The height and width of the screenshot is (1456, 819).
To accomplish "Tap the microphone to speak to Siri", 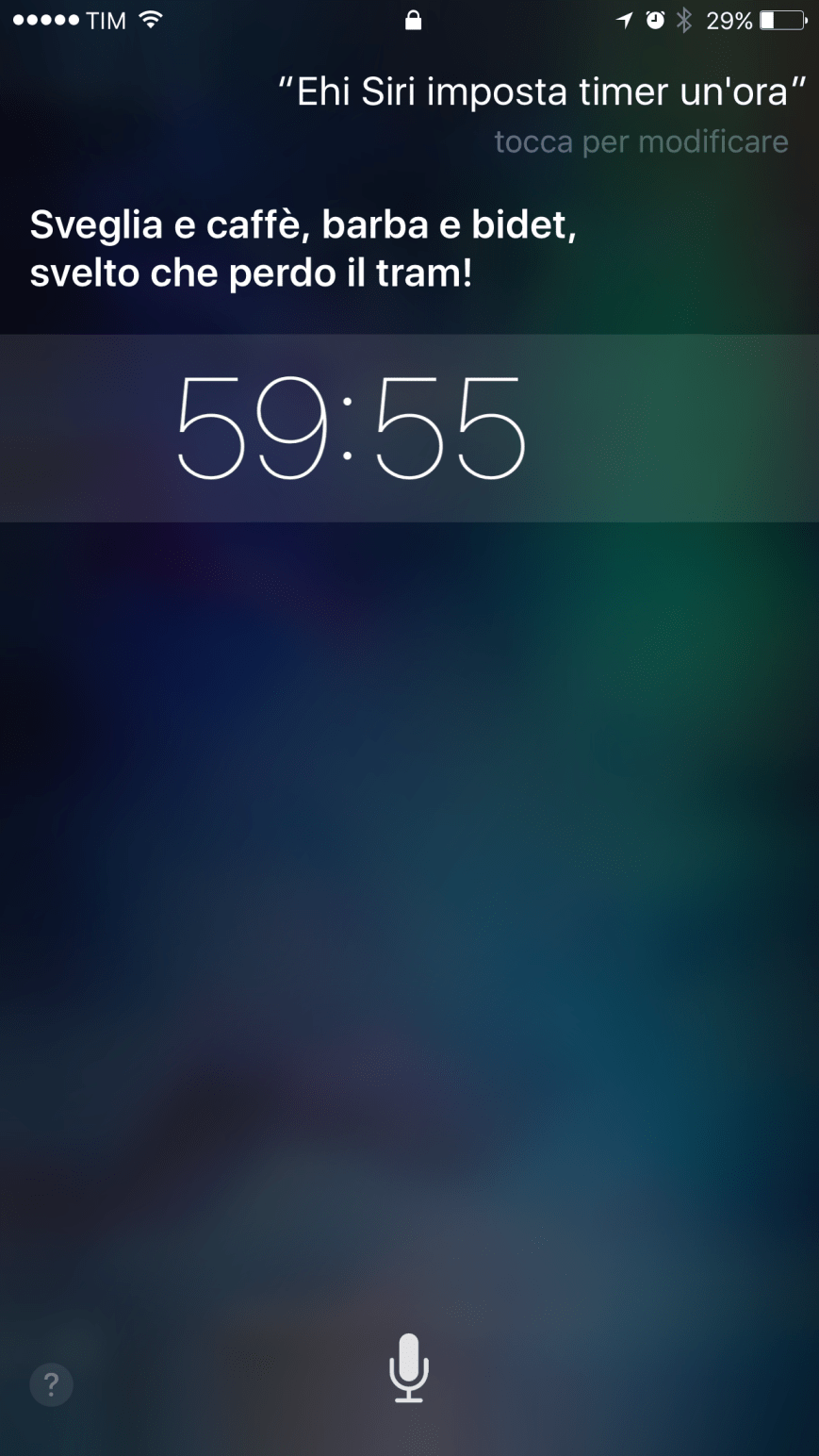I will [x=409, y=1367].
